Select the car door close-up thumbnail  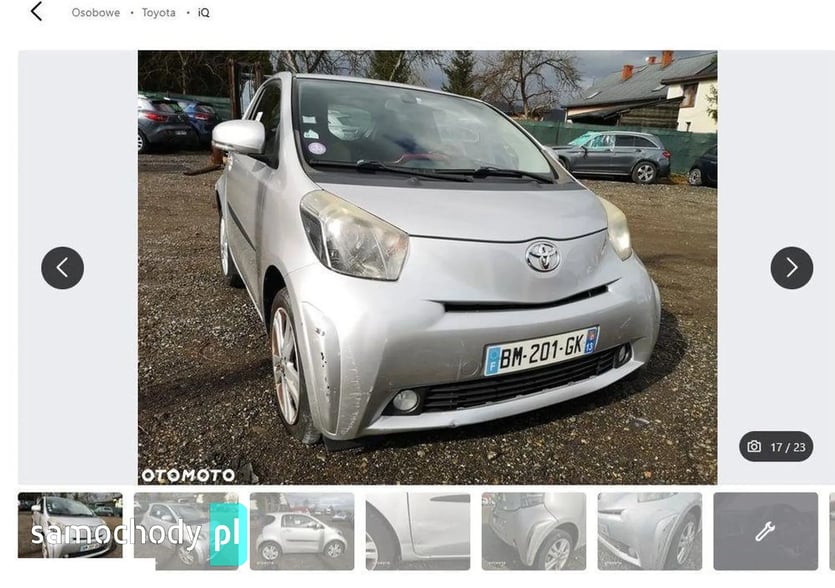[x=417, y=531]
